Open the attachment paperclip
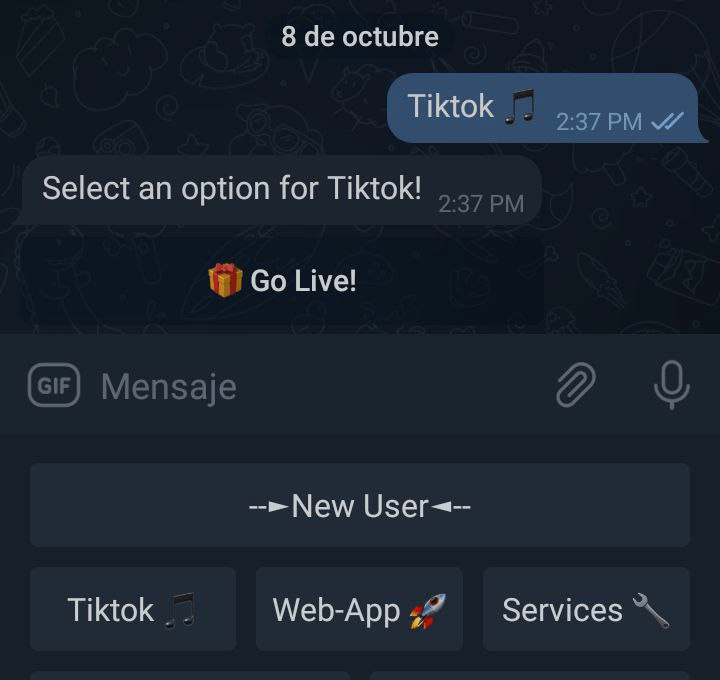The height and width of the screenshot is (680, 720). pos(575,386)
